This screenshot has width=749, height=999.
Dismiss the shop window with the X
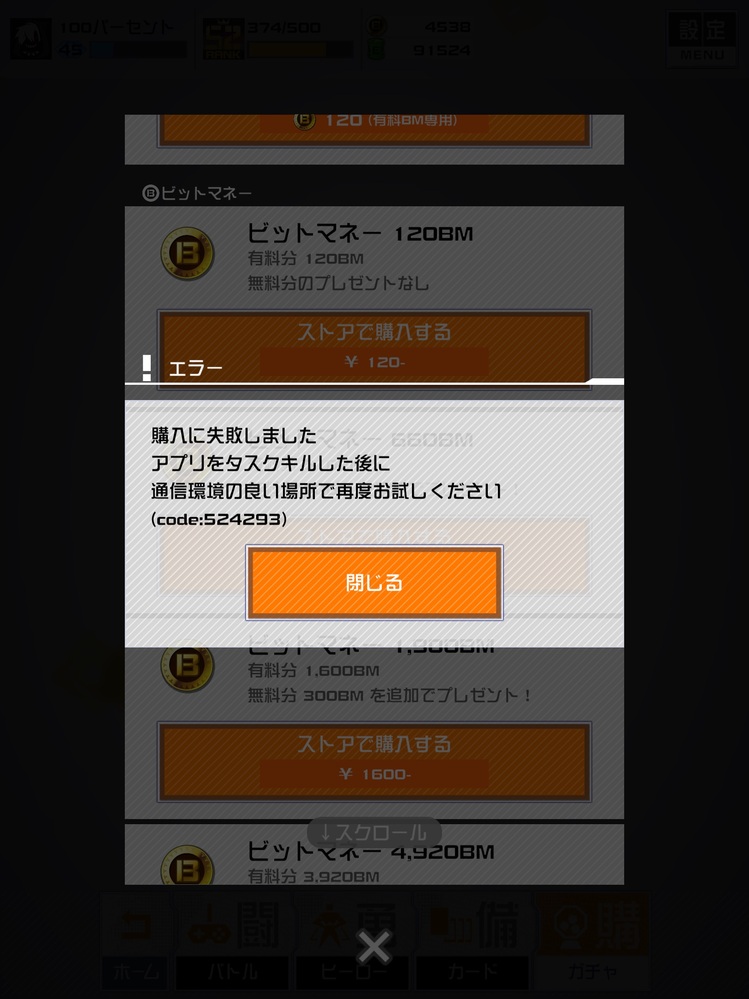pyautogui.click(x=374, y=945)
